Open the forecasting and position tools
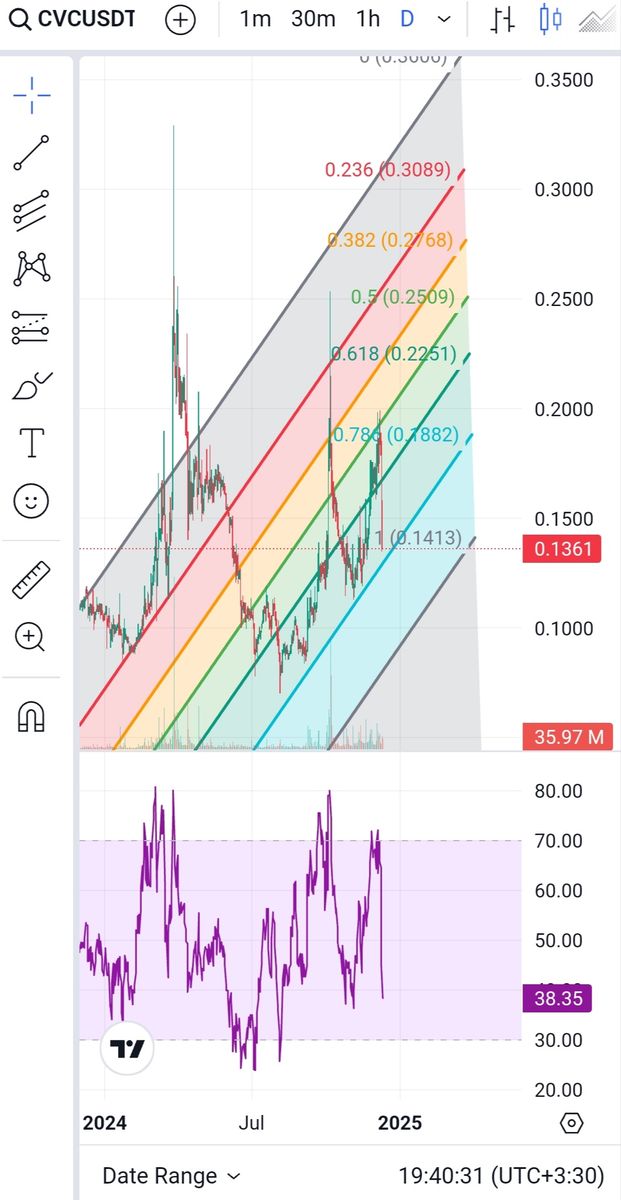This screenshot has width=621, height=1200. click(32, 326)
